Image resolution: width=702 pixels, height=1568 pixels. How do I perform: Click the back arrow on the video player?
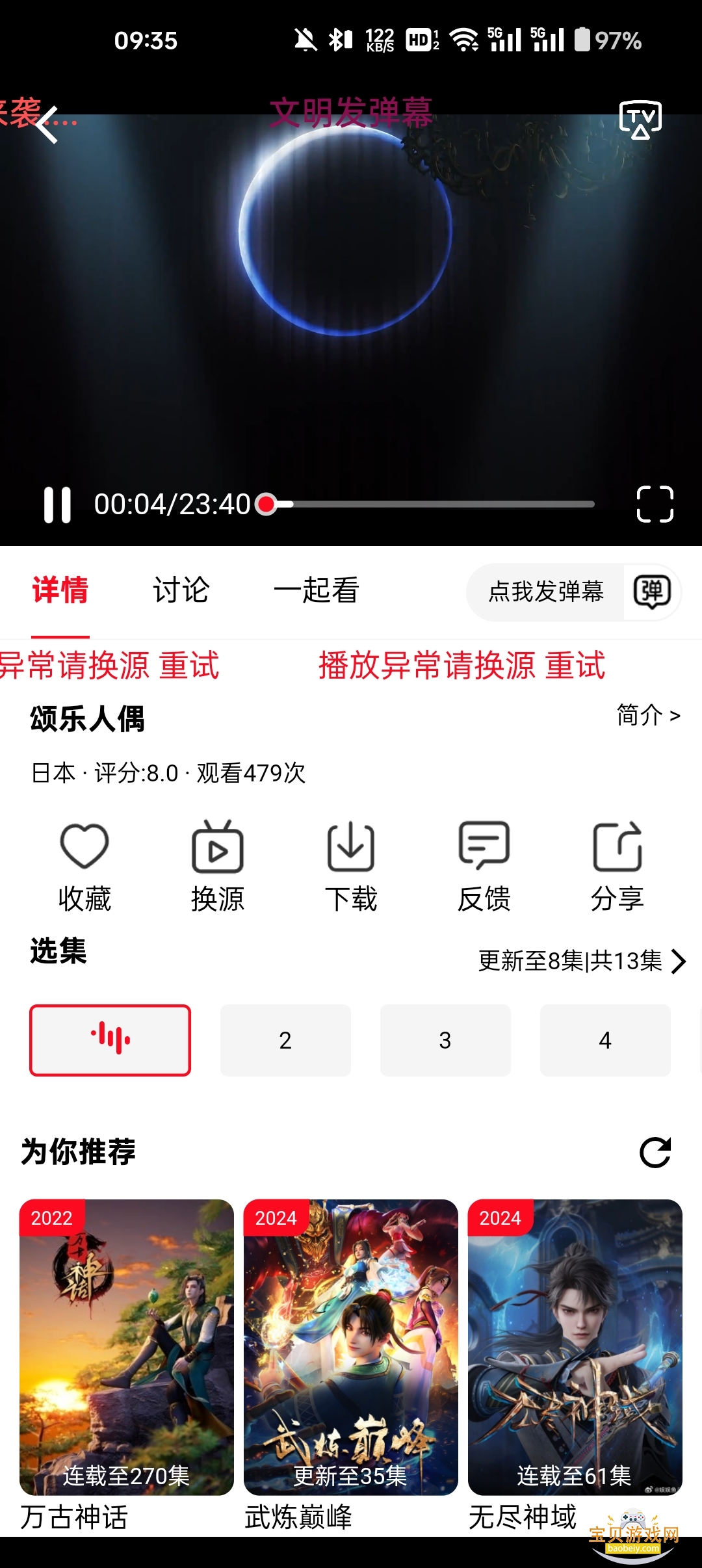[47, 124]
